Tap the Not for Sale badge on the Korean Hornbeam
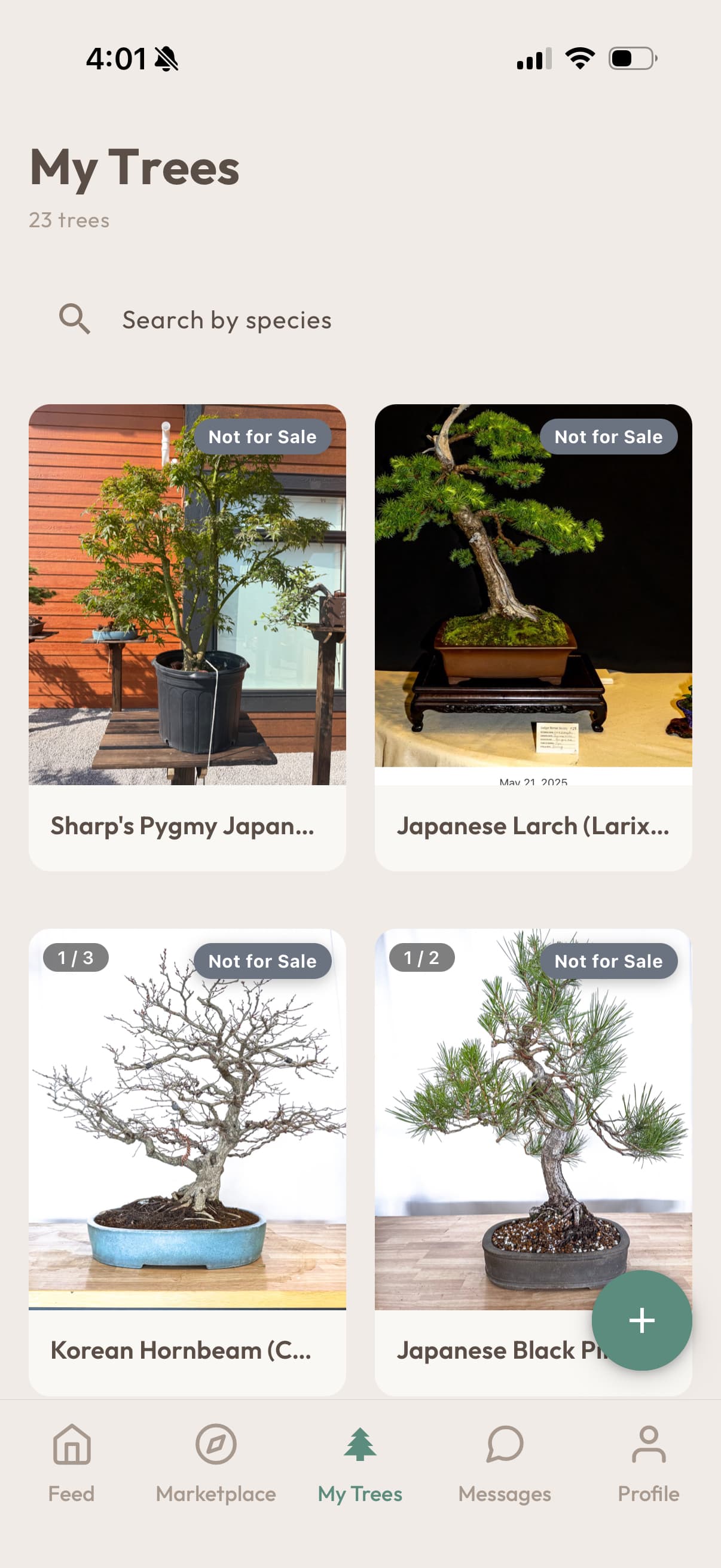 (x=263, y=960)
